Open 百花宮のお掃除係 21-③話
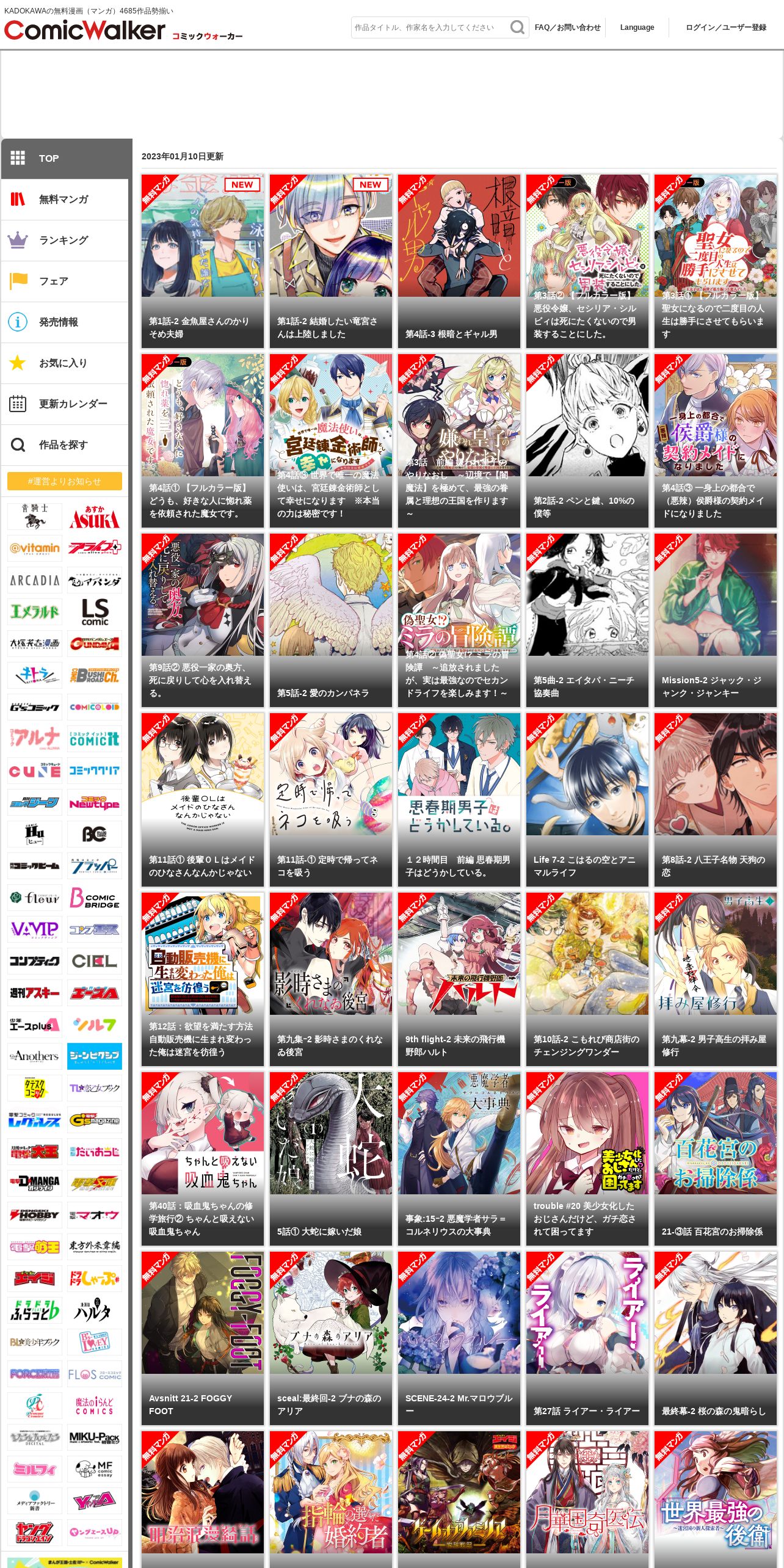 [x=716, y=1159]
